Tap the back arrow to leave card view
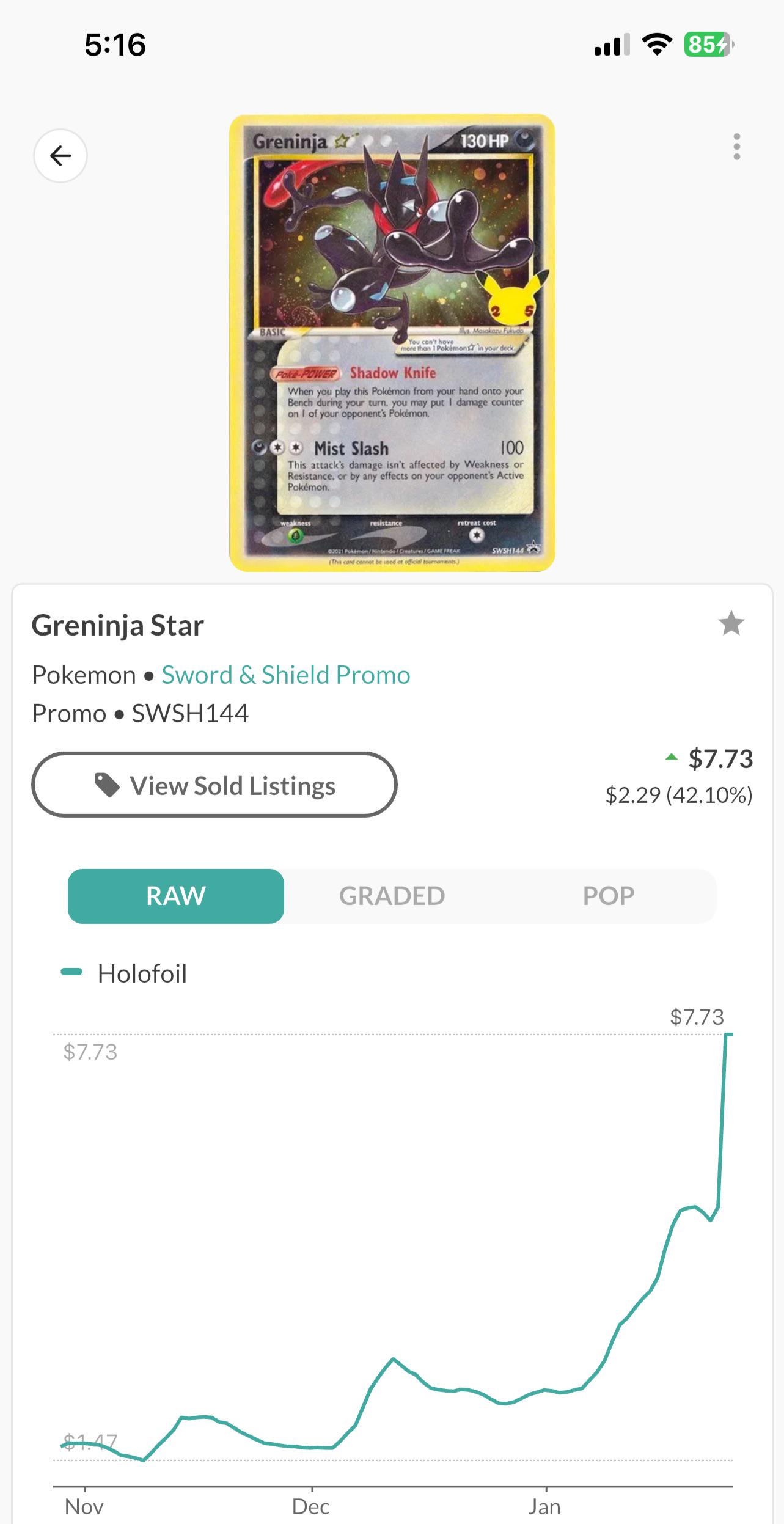The width and height of the screenshot is (784, 1524). point(59,155)
